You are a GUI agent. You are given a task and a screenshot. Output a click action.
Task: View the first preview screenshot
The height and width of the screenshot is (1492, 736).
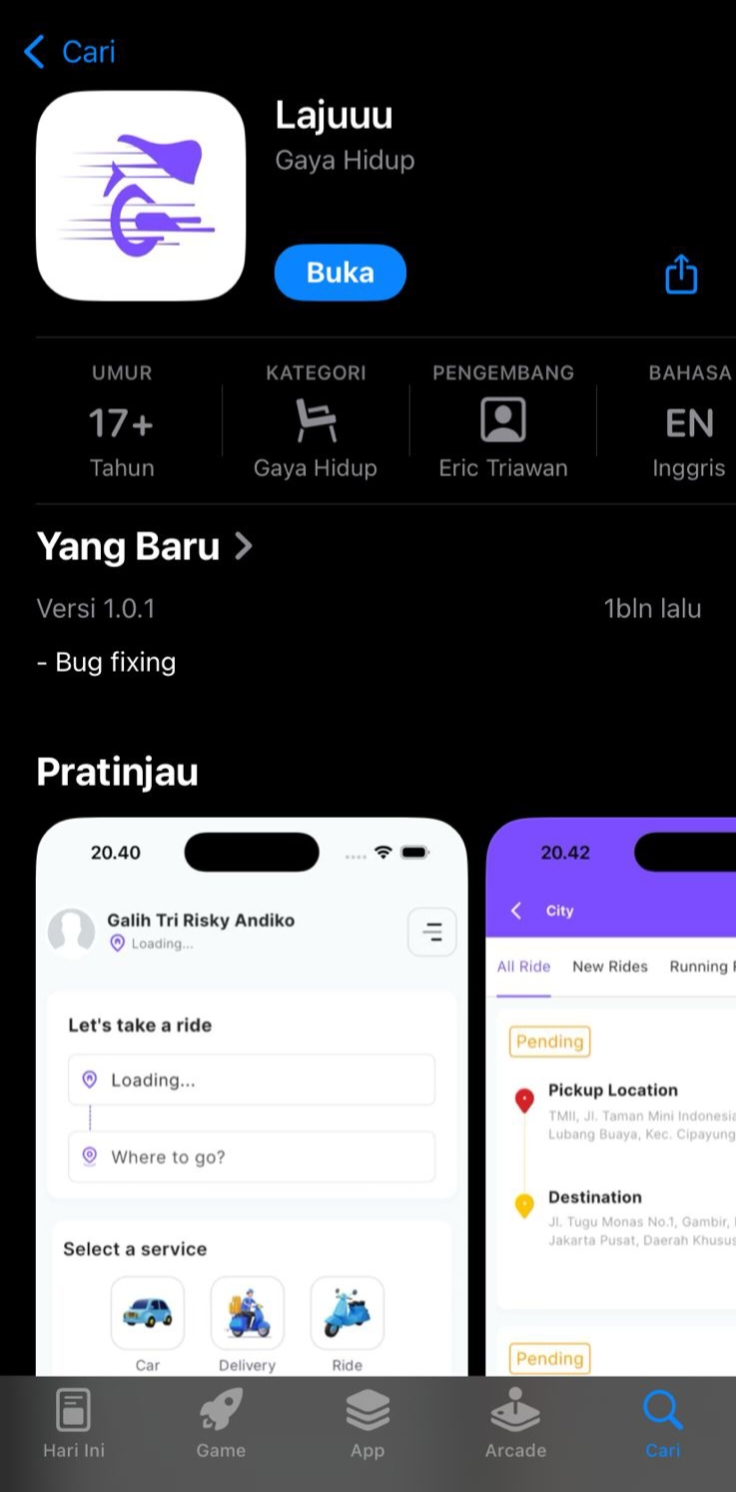(x=252, y=1097)
